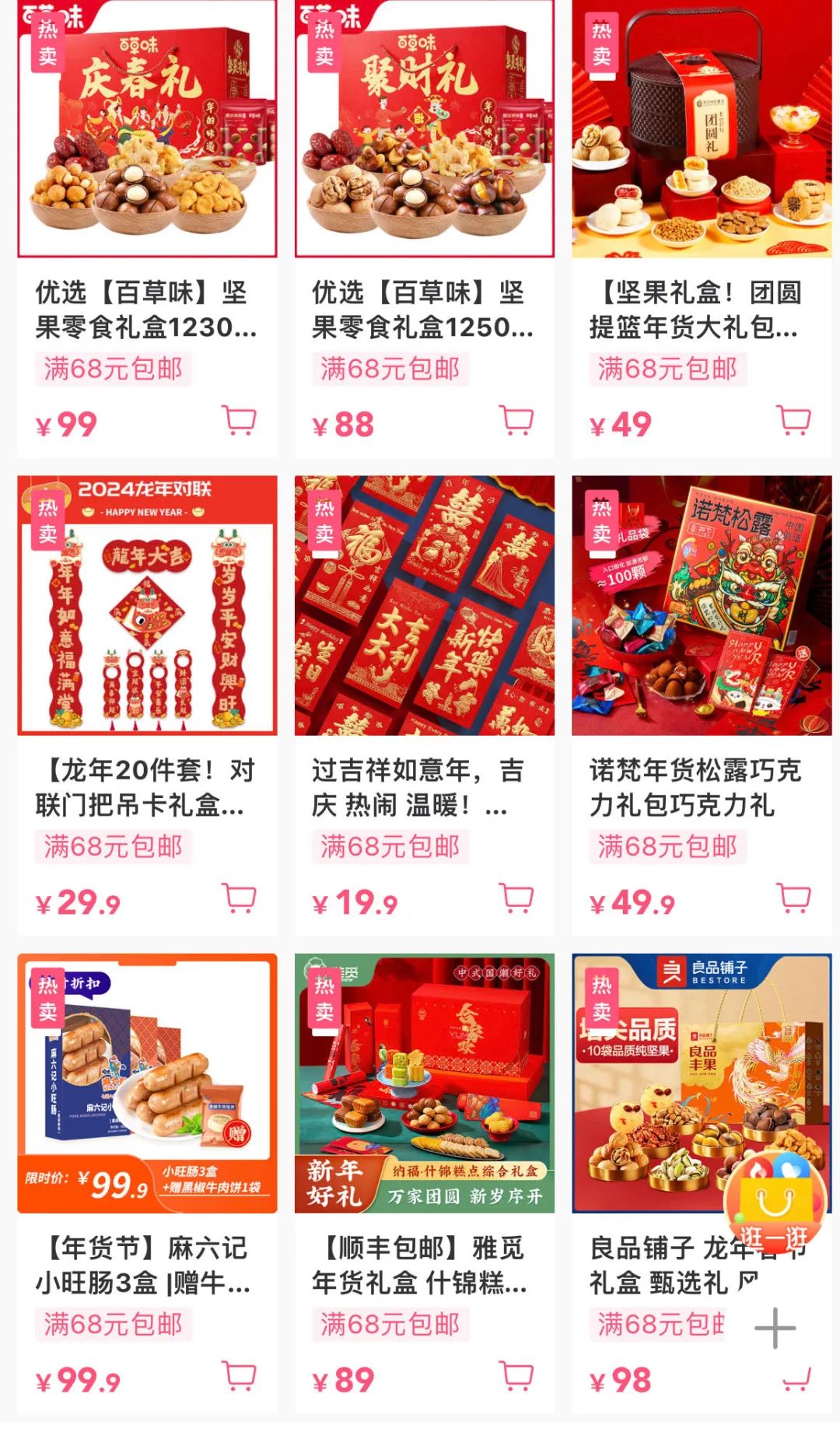
Task: Open the 龙年20件套 couplet set product
Action: click(x=146, y=607)
